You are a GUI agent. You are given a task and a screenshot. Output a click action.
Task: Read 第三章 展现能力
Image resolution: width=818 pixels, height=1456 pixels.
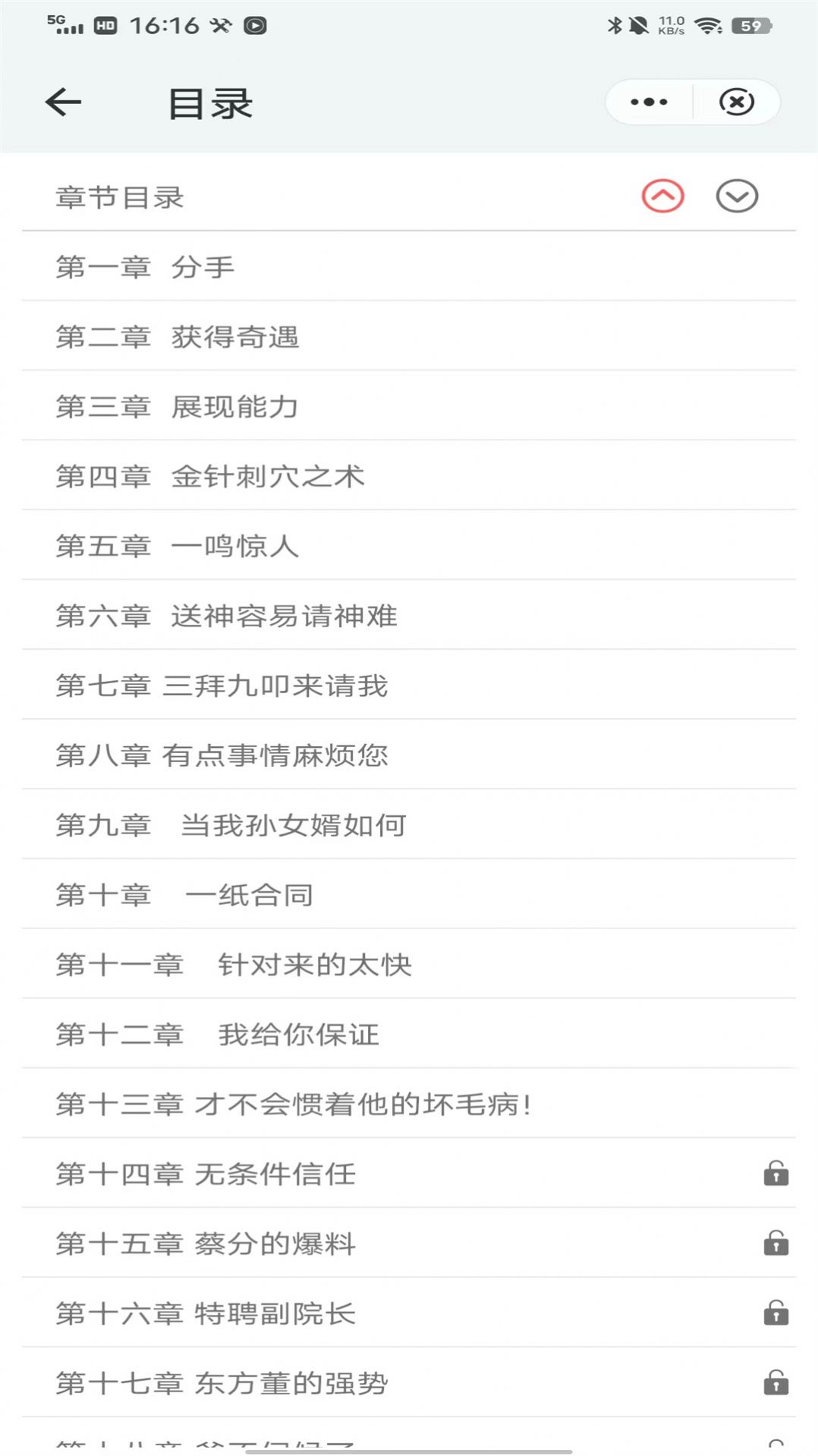pyautogui.click(x=177, y=407)
